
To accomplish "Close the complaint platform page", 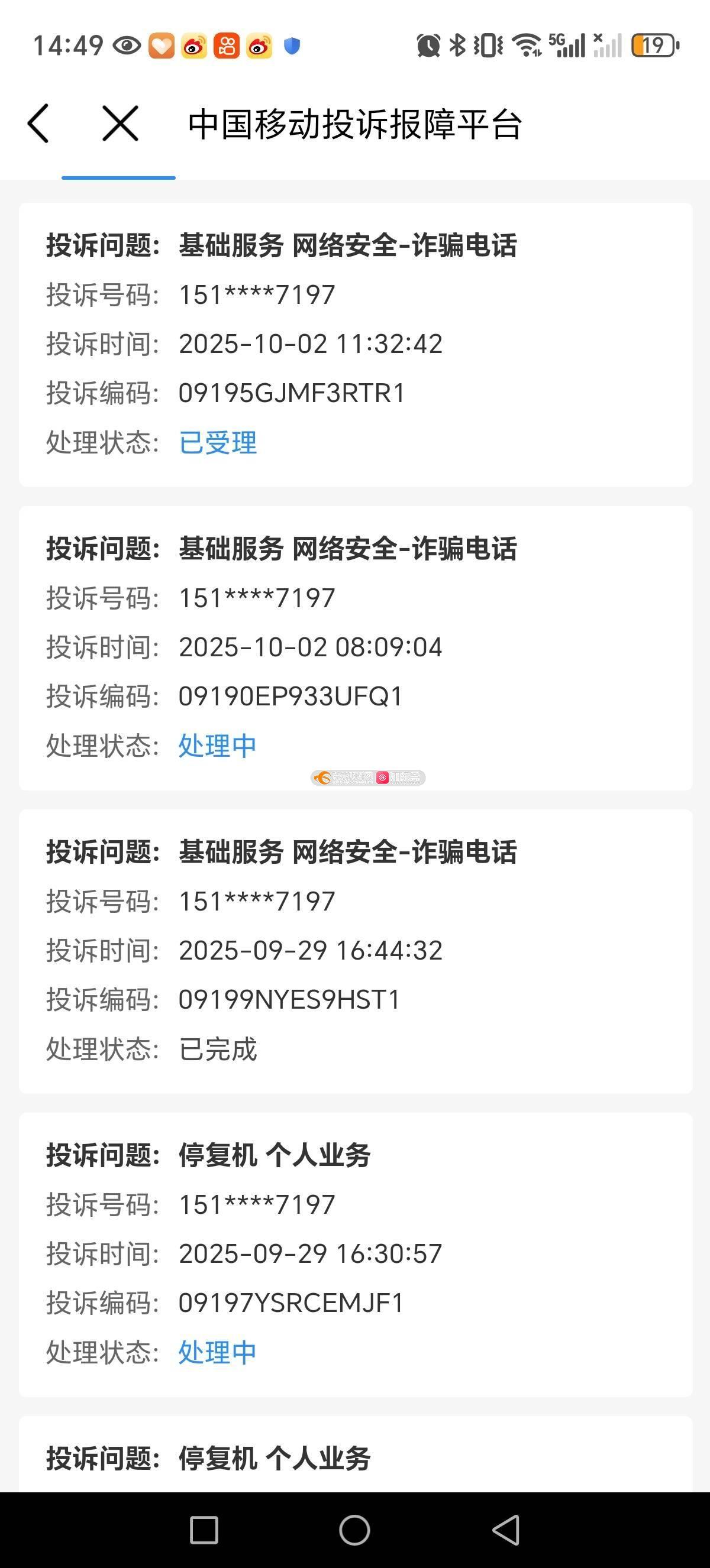I will point(120,124).
